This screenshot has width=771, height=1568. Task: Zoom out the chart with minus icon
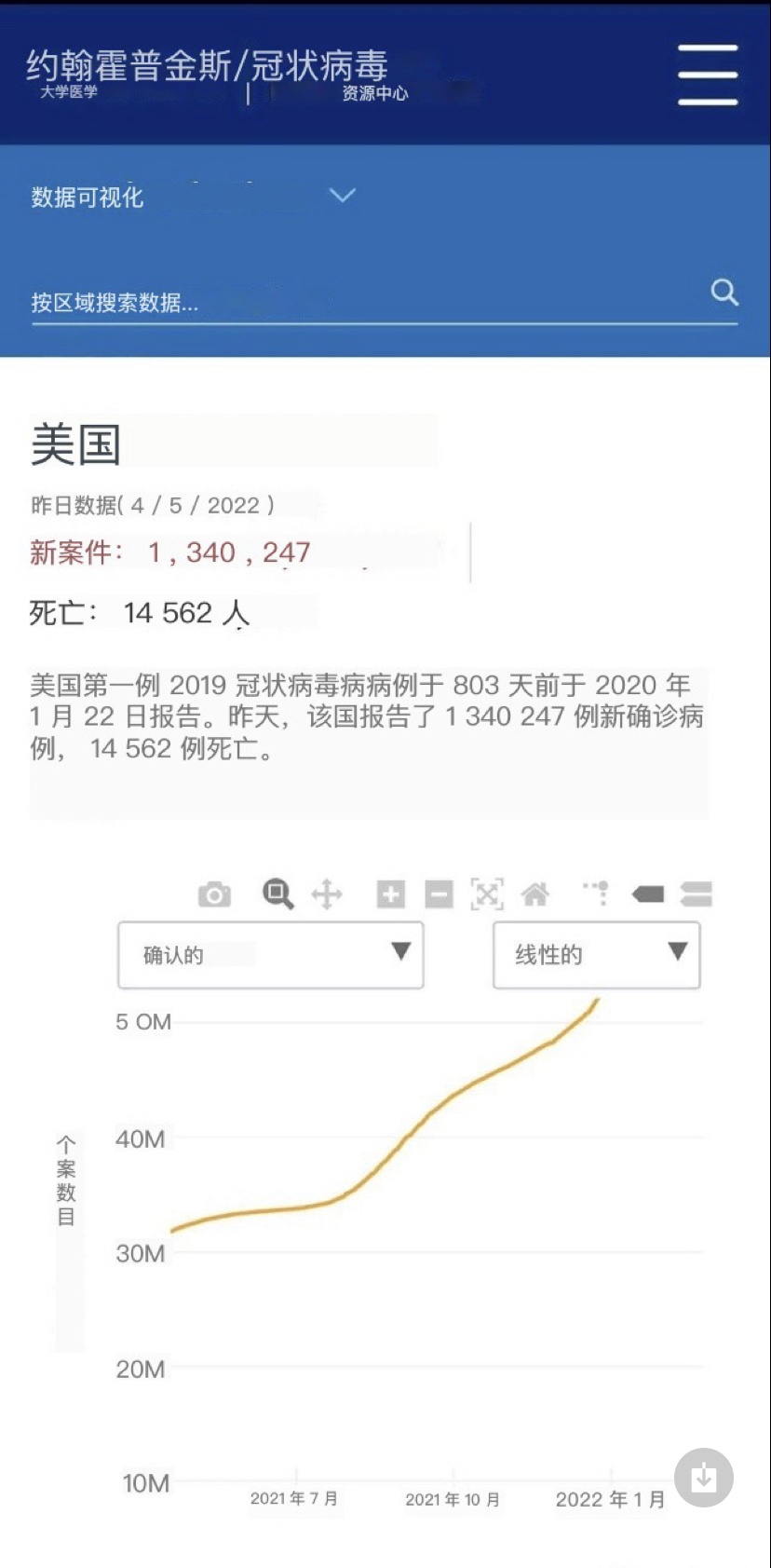pos(439,894)
